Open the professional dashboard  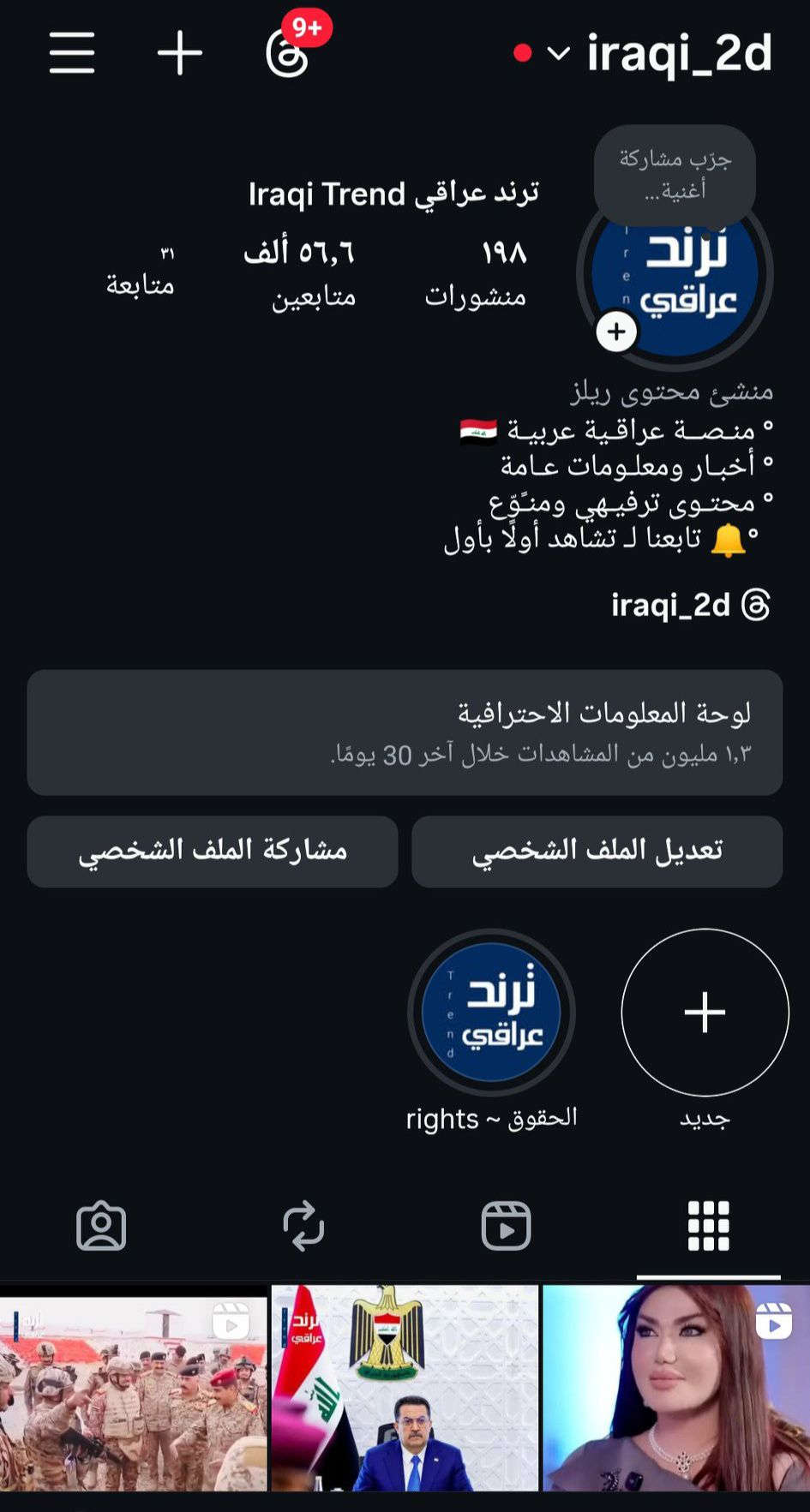(405, 732)
